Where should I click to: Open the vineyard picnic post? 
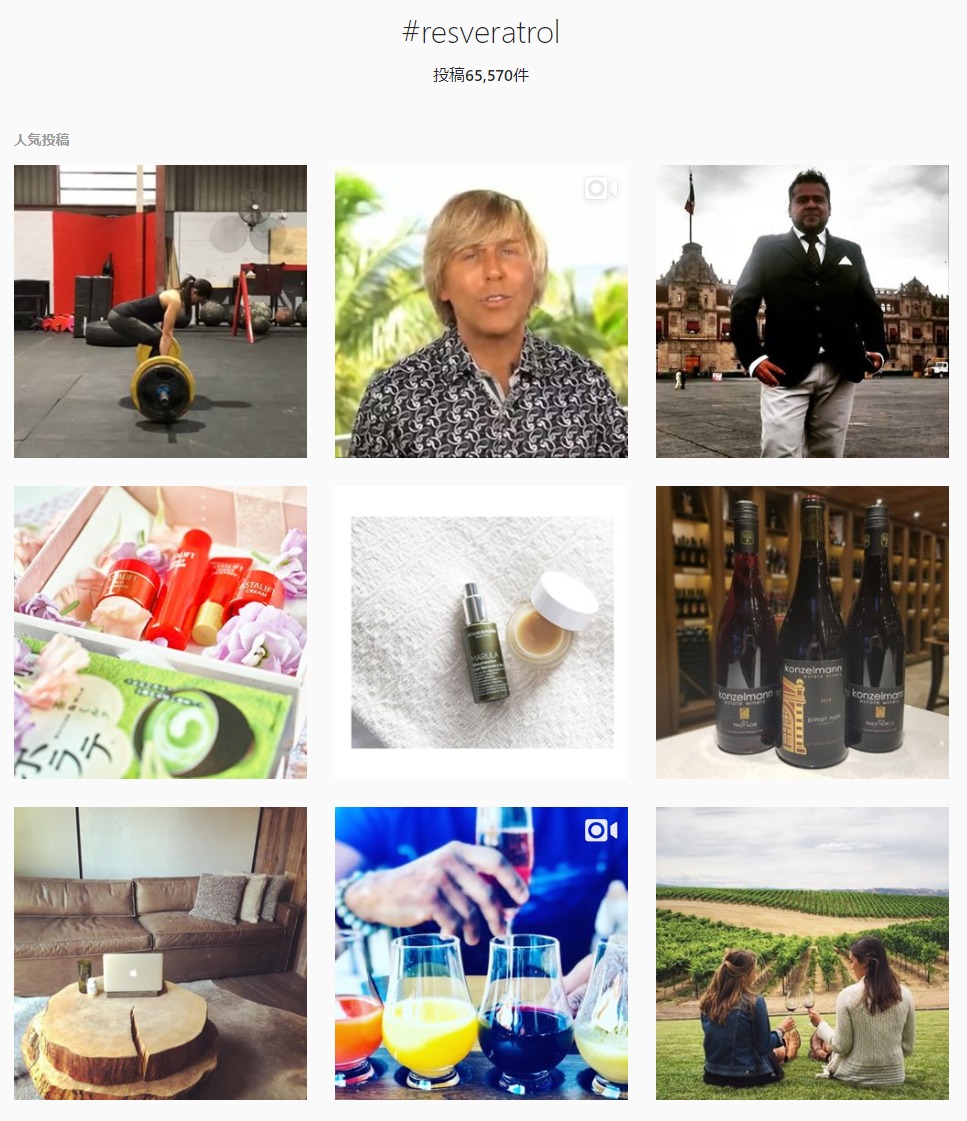click(802, 953)
